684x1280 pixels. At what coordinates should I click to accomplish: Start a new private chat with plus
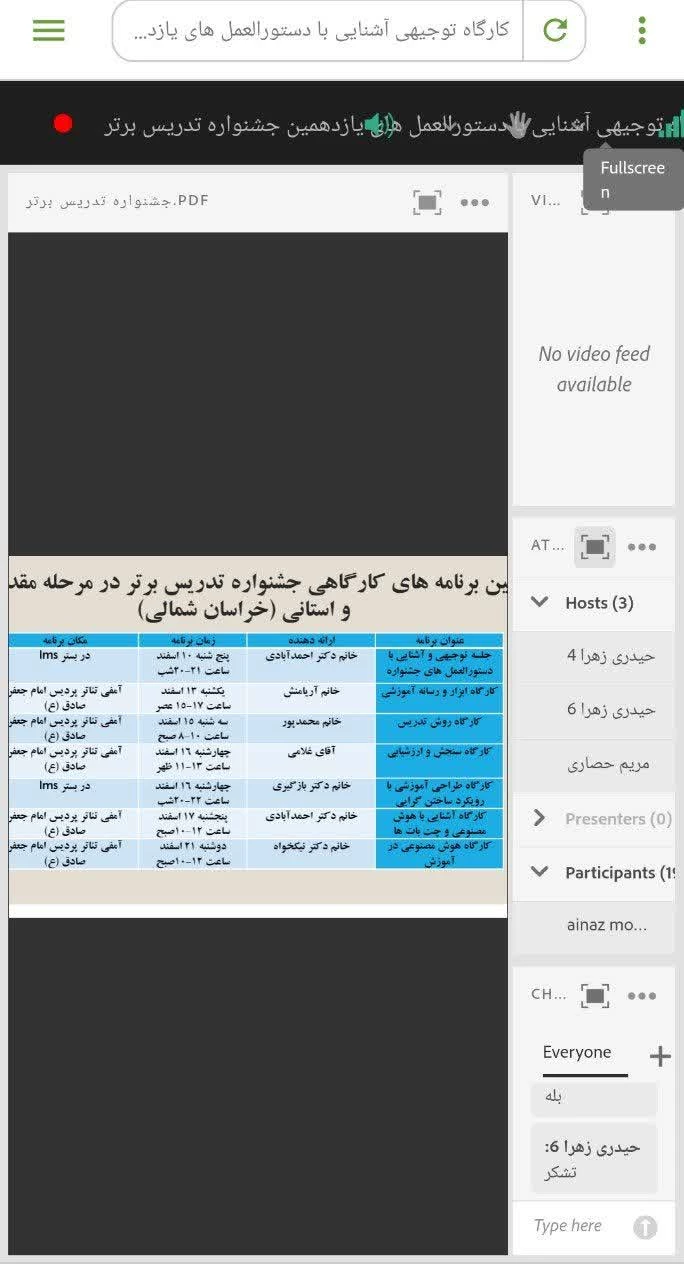pyautogui.click(x=660, y=1056)
